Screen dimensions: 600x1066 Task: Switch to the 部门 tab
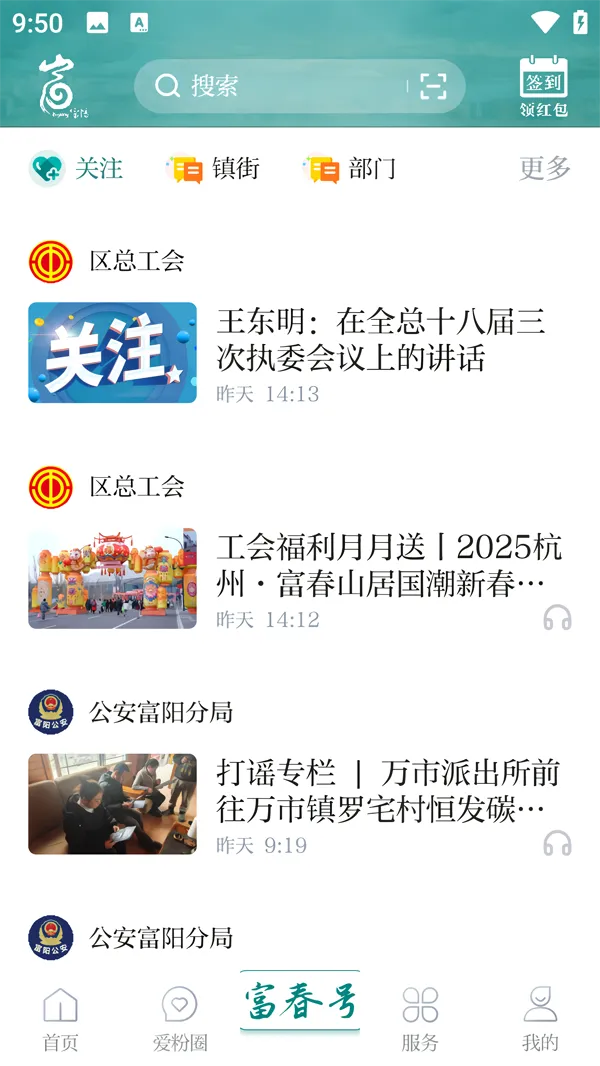coord(351,169)
